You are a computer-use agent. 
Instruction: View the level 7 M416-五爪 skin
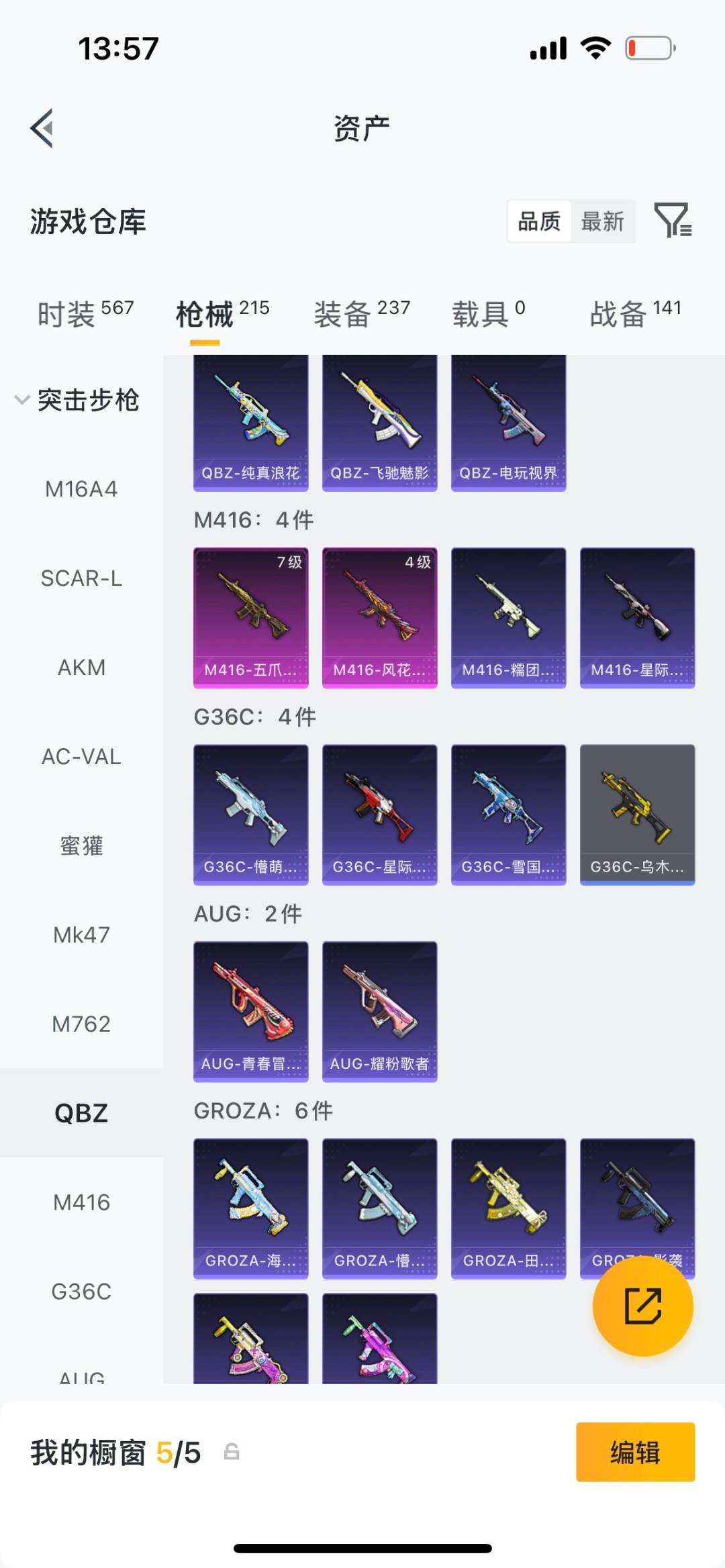click(x=251, y=618)
